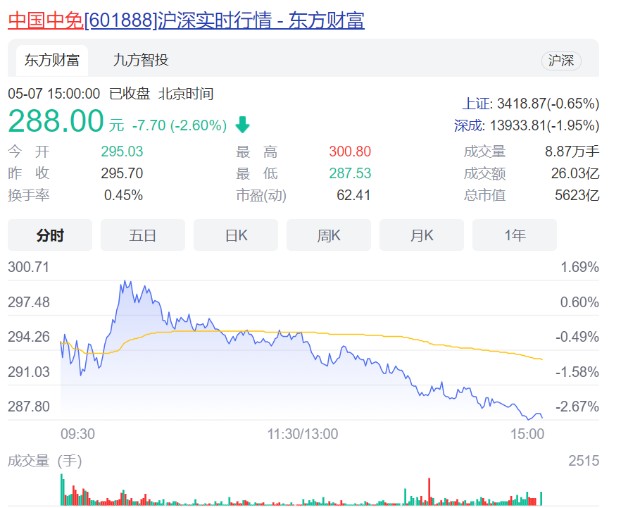Open the 周K weekly chart

point(329,235)
